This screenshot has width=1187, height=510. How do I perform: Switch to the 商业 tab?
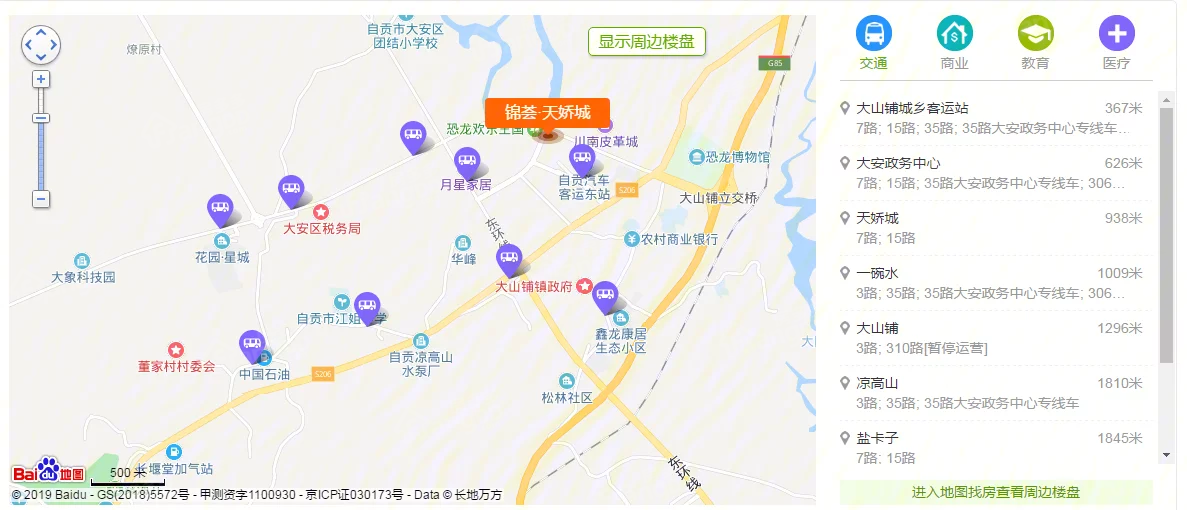tap(954, 43)
